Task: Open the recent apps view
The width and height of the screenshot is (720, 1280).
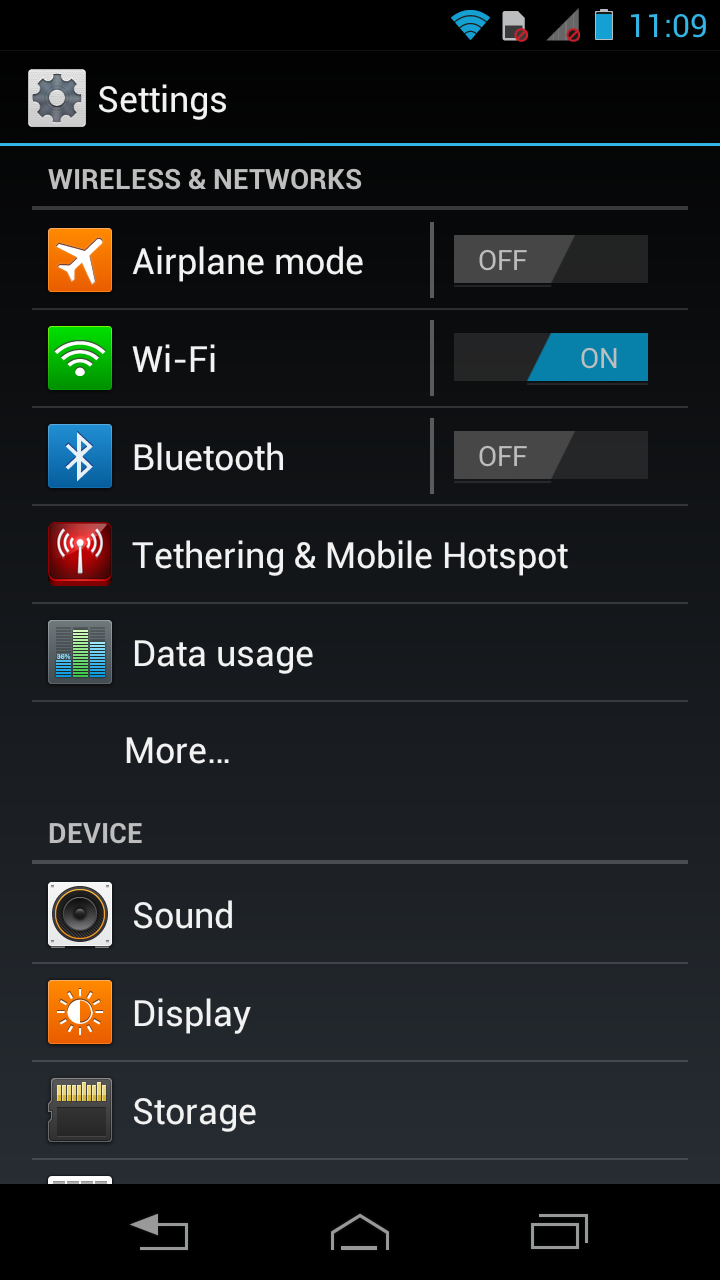Action: click(x=559, y=1232)
